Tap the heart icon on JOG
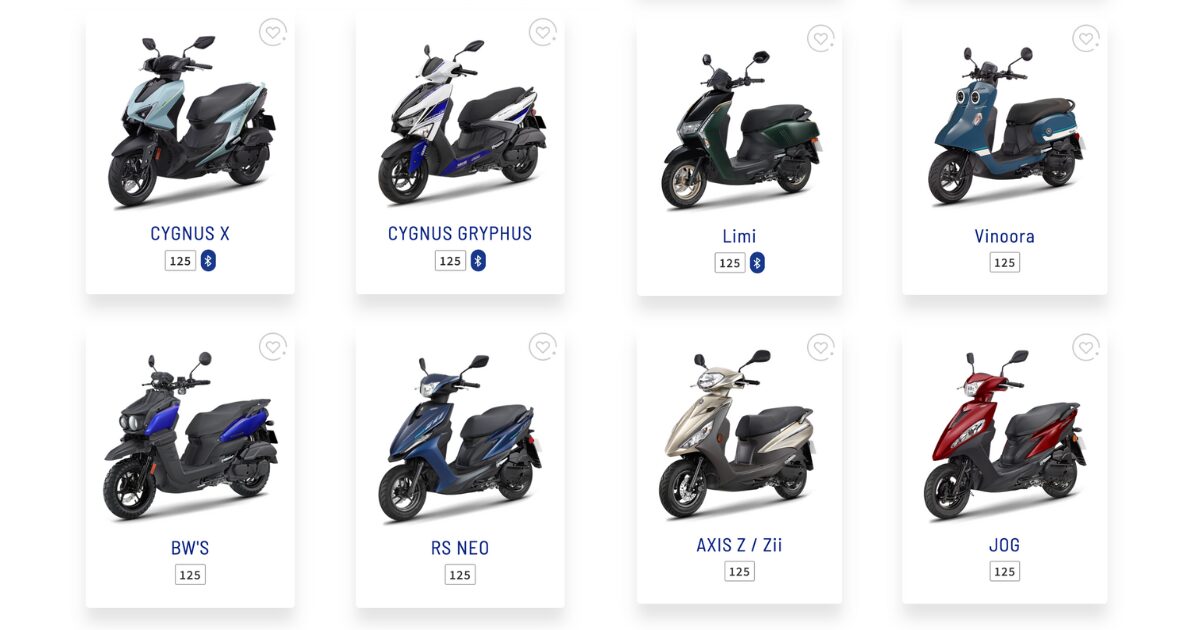Screen dimensions: 1200x630 1086,347
